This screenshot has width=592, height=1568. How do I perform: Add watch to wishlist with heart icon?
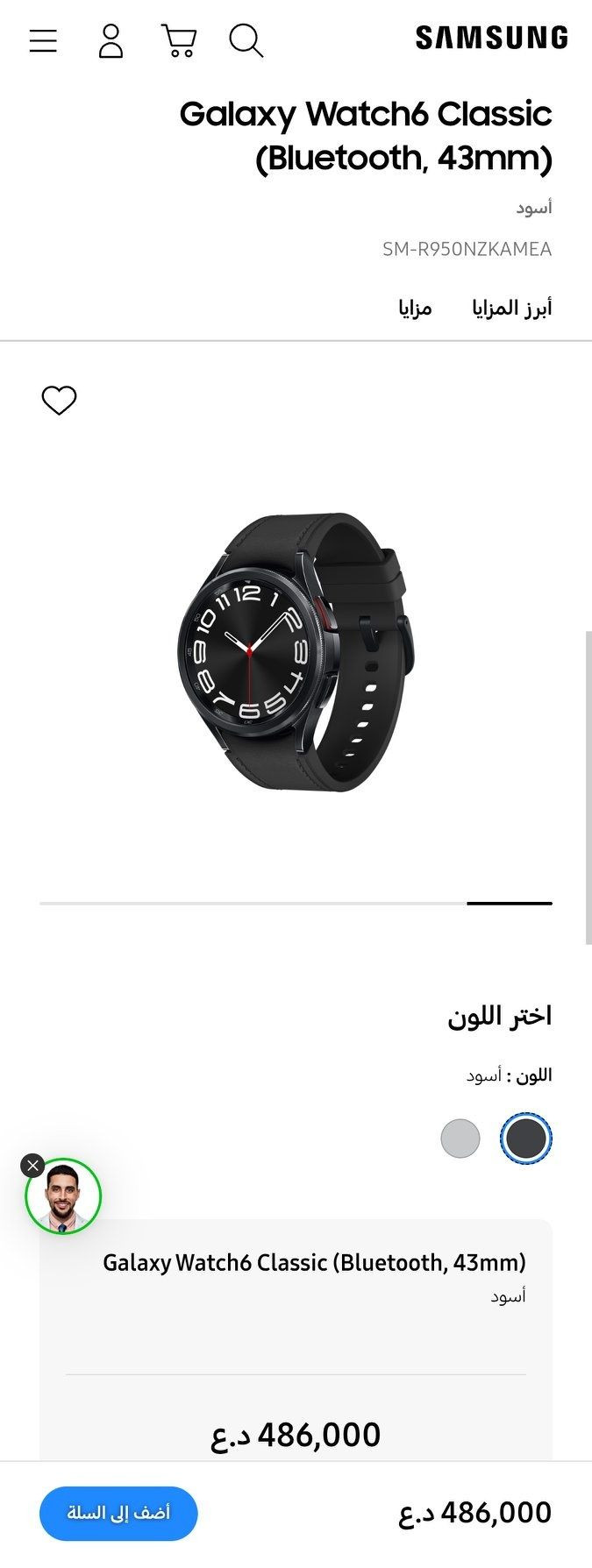60,401
